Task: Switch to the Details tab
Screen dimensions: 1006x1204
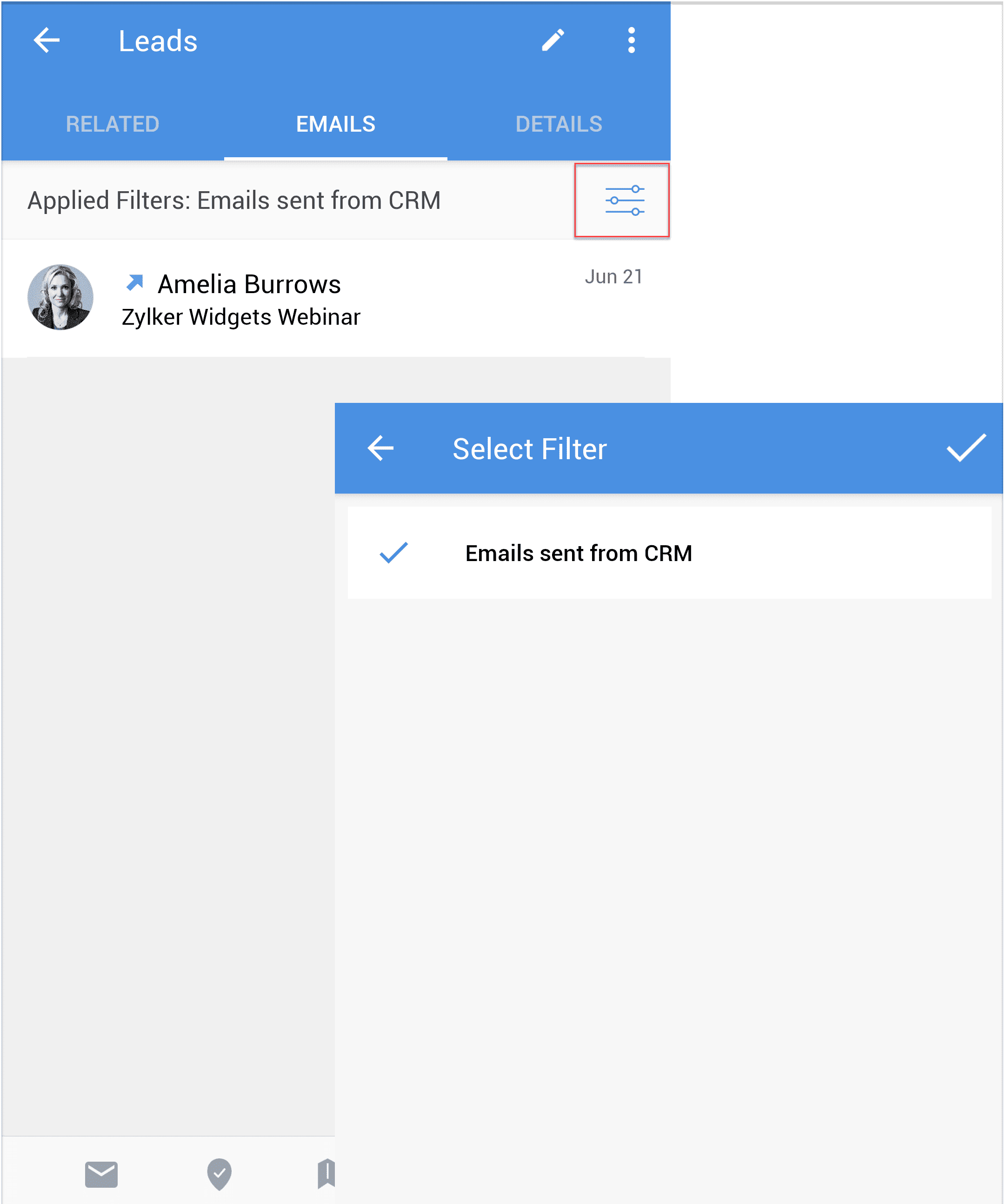Action: point(558,124)
